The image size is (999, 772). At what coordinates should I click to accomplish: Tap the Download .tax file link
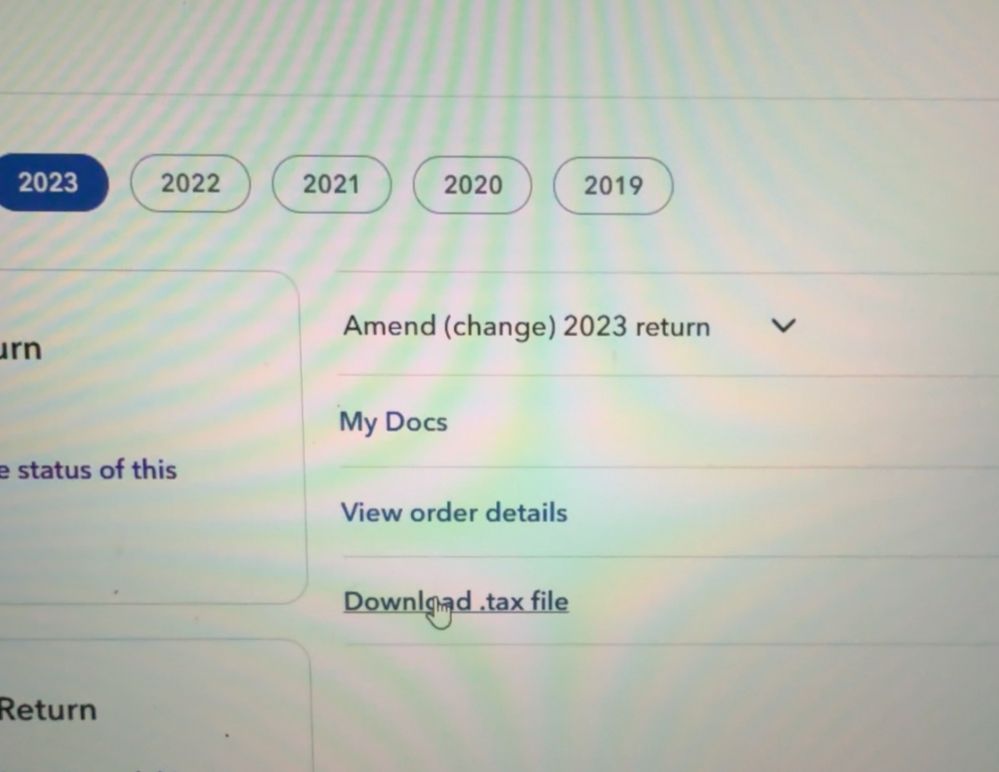pos(456,602)
